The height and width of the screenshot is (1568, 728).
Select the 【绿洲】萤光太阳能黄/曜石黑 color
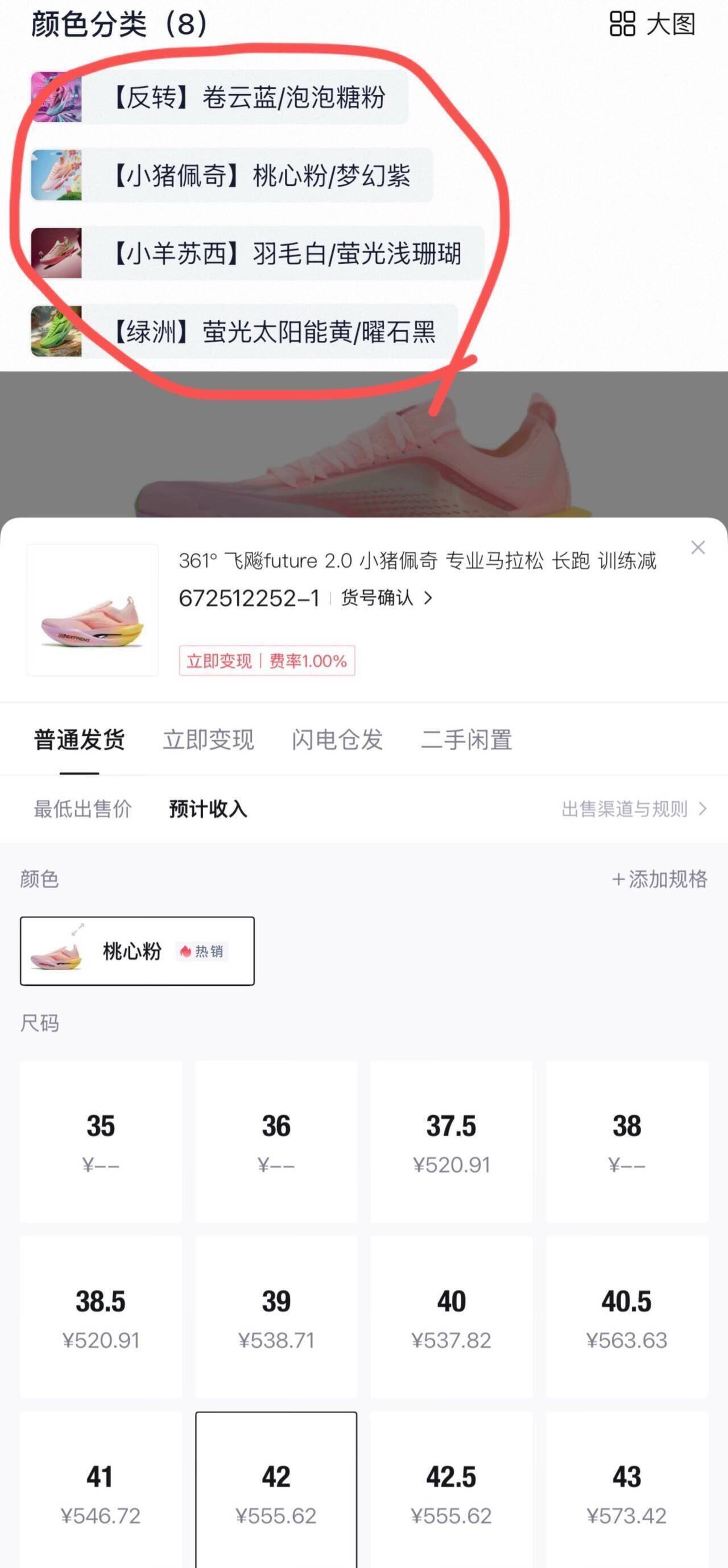pyautogui.click(x=243, y=332)
